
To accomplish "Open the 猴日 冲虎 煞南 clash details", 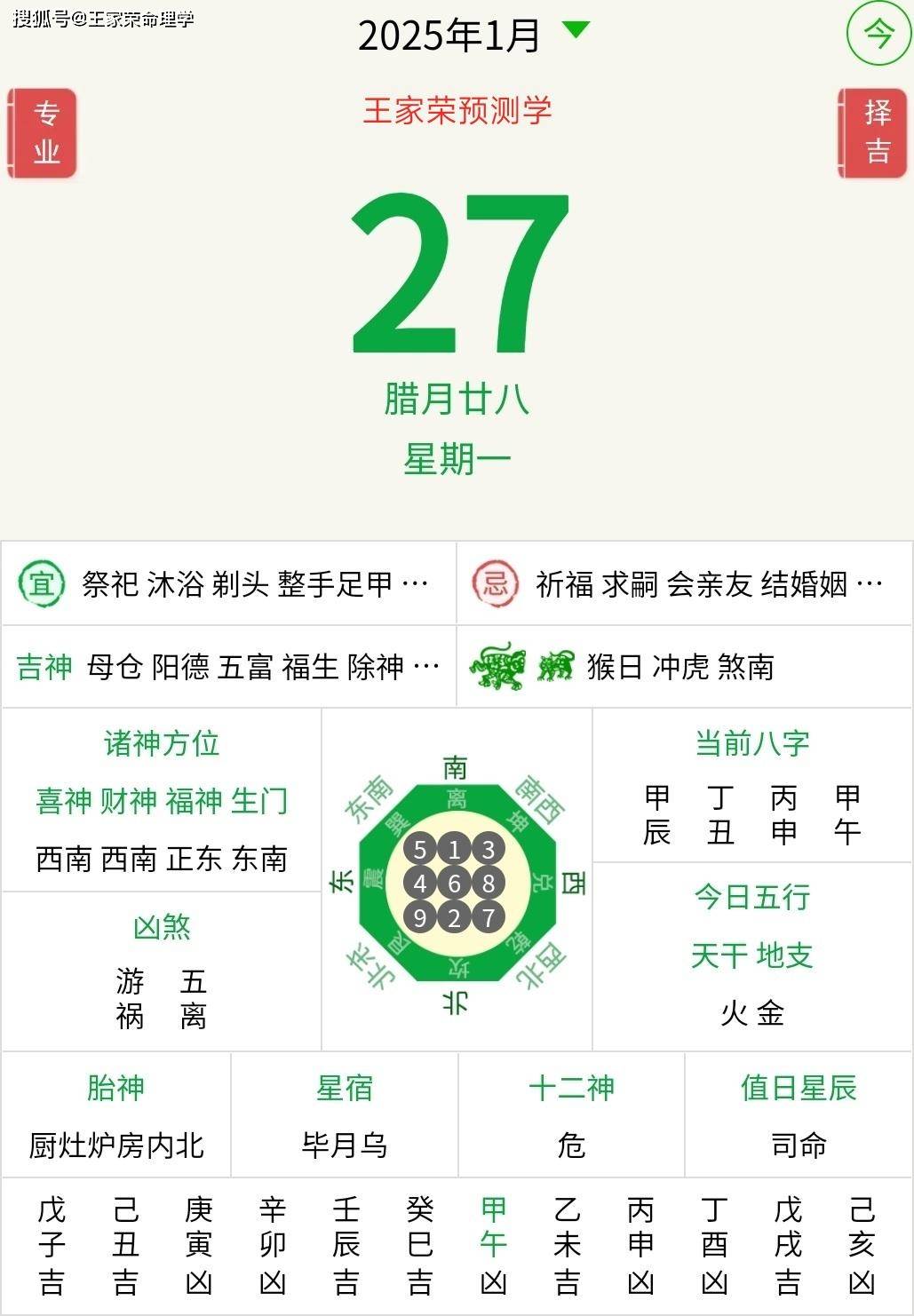I will click(684, 666).
